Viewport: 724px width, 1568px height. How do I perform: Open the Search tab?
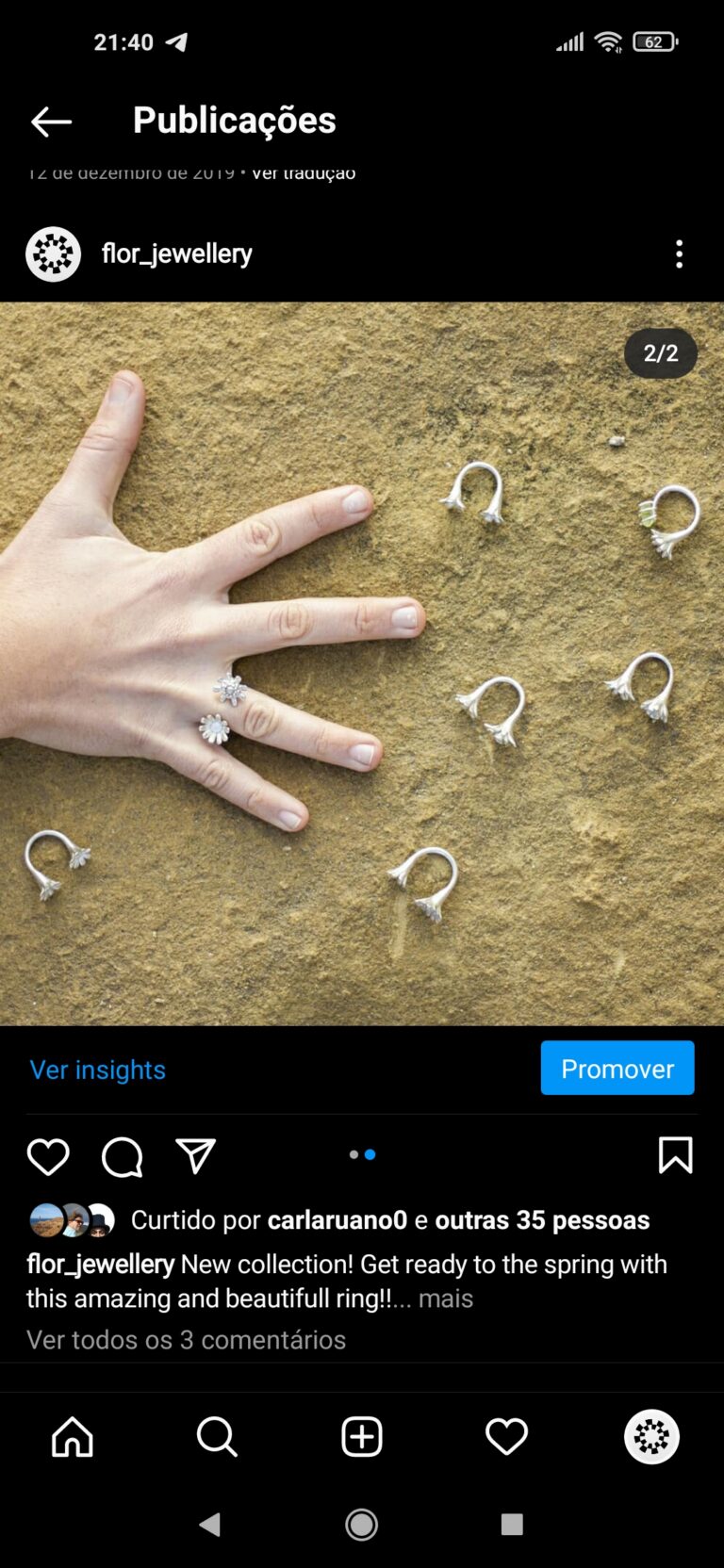[217, 1437]
